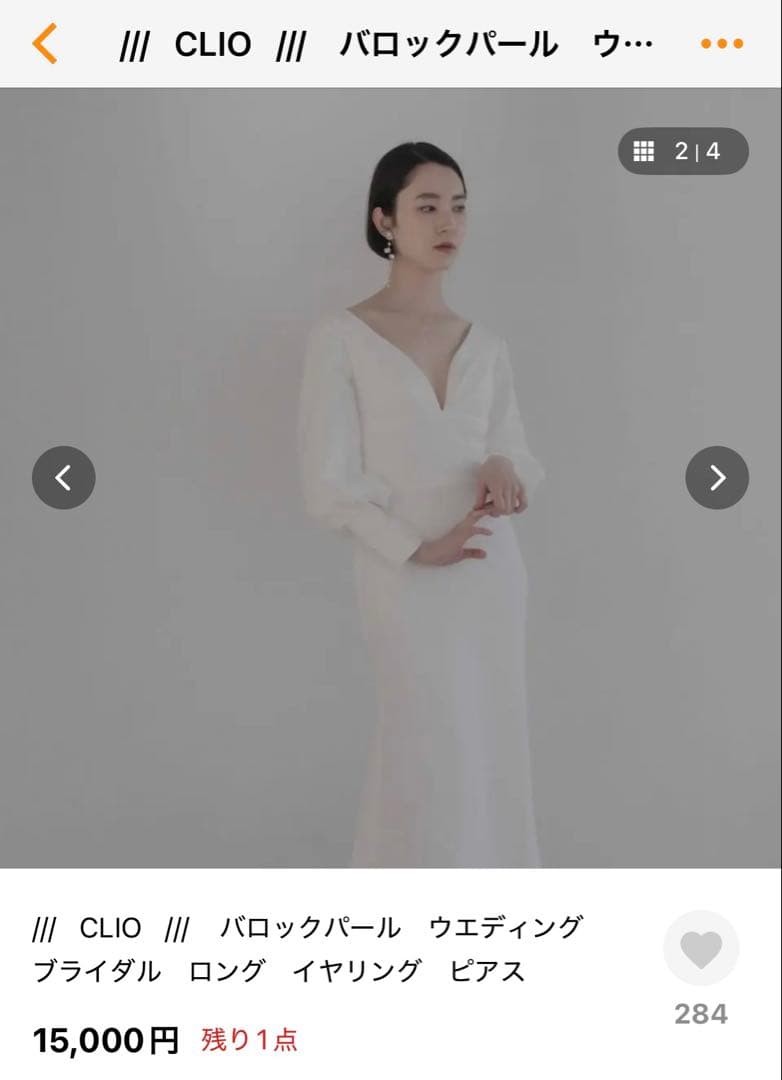Show the next product photo

pos(717,478)
